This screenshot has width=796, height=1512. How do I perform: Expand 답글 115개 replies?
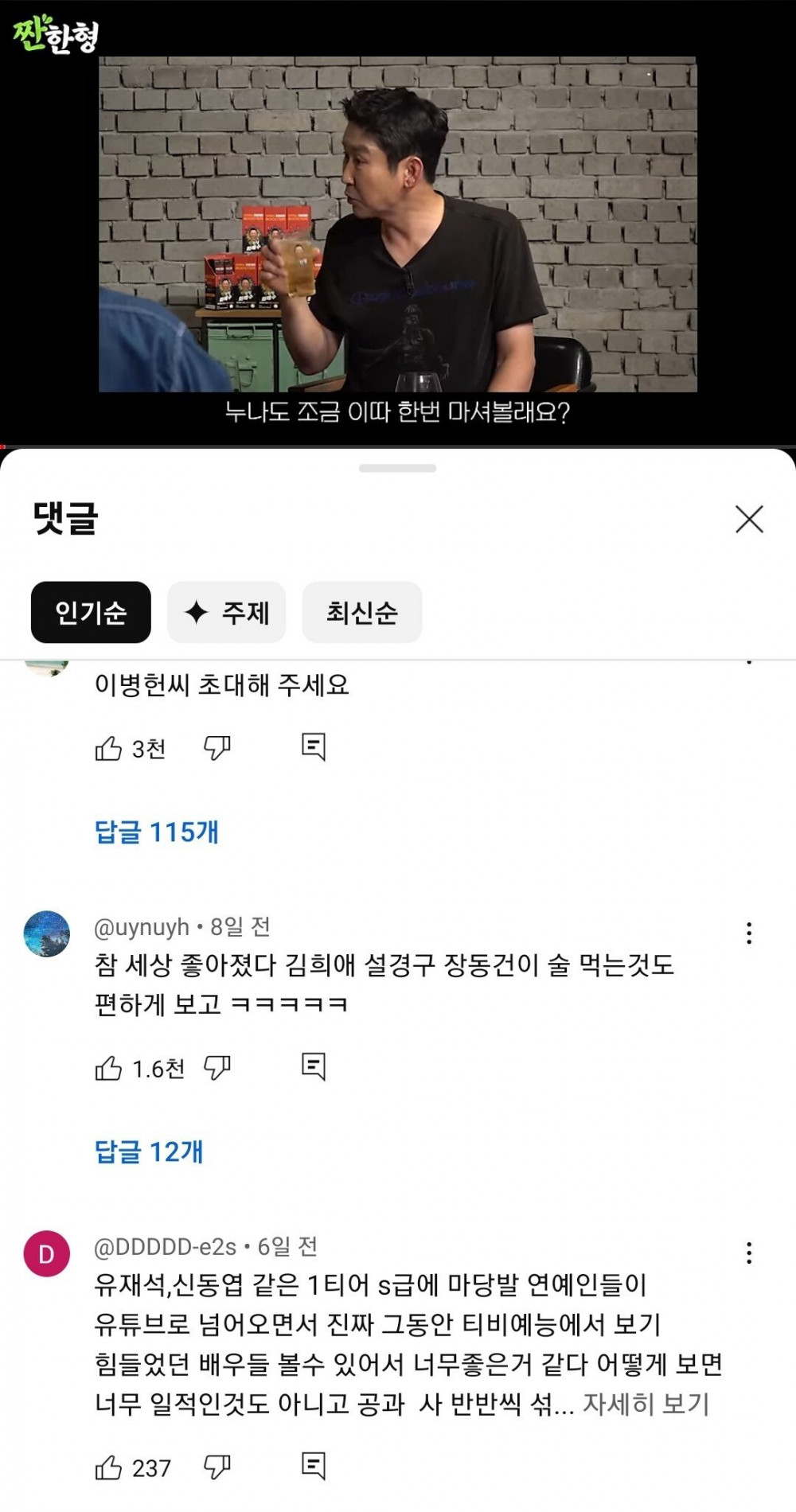click(157, 832)
